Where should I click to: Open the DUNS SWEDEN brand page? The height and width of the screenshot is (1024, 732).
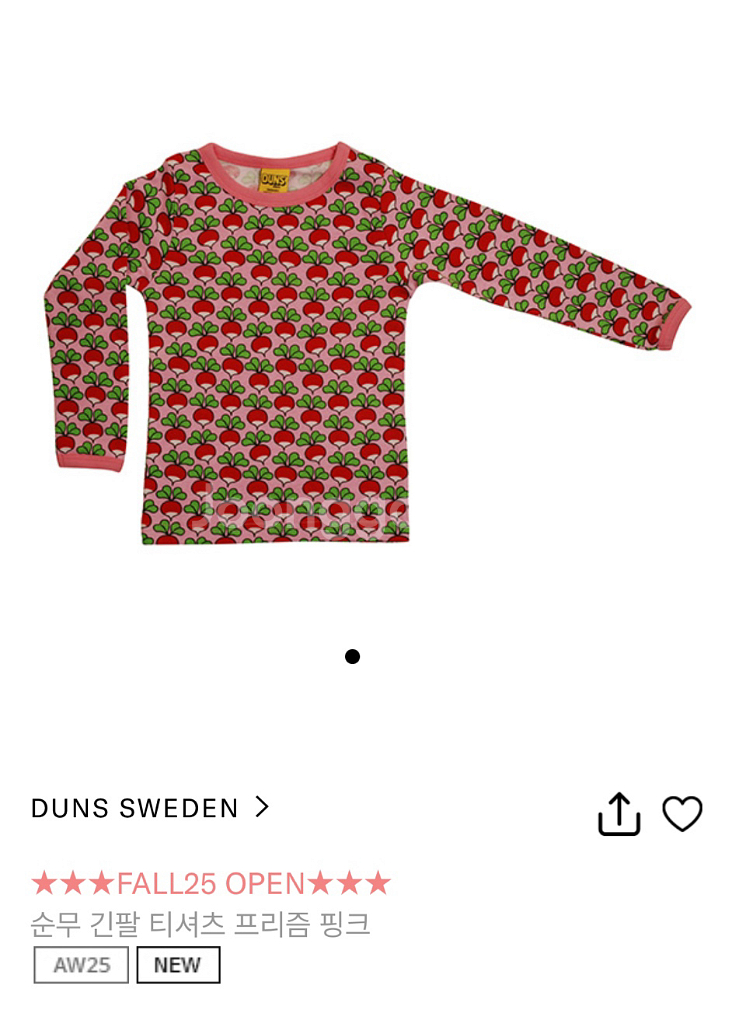(x=150, y=808)
